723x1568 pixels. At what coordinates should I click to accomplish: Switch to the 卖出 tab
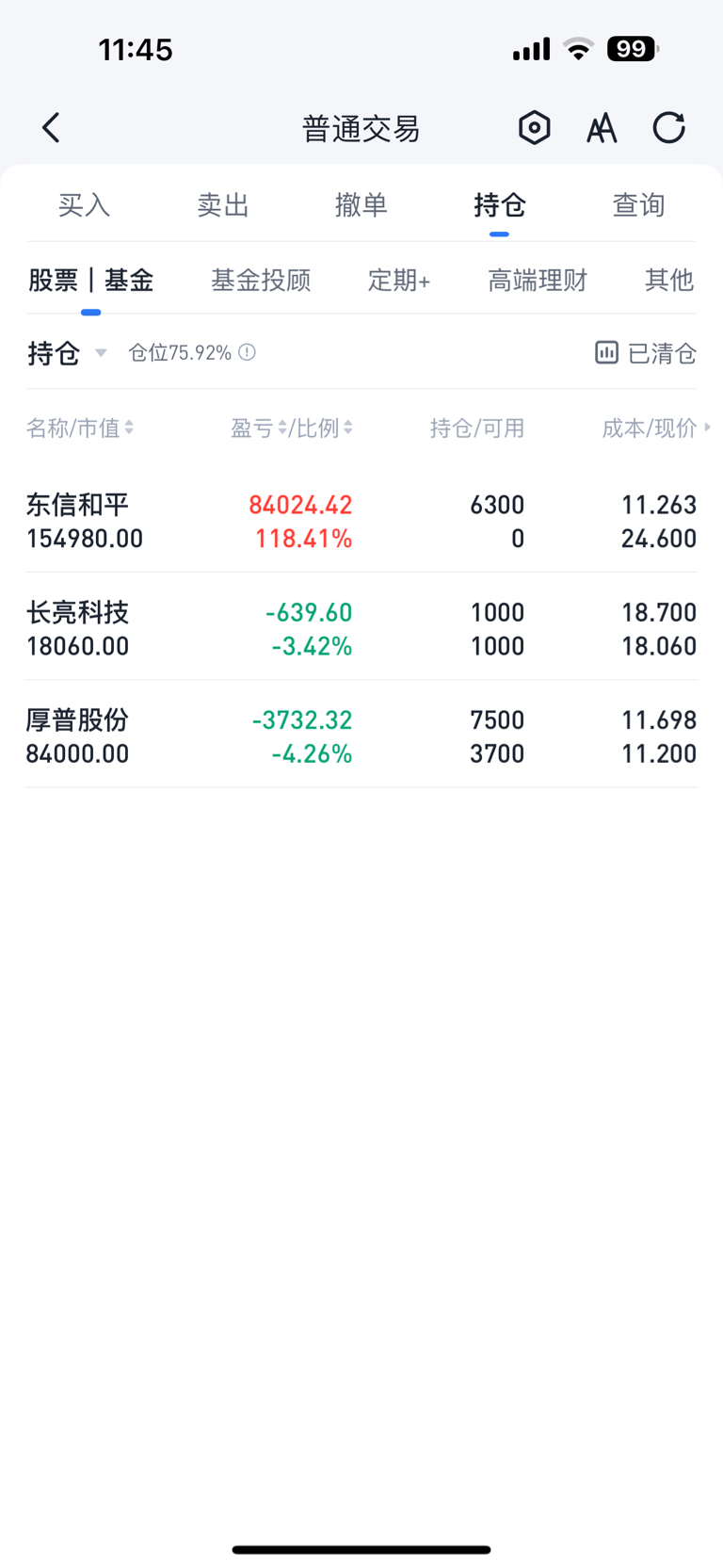pos(222,204)
